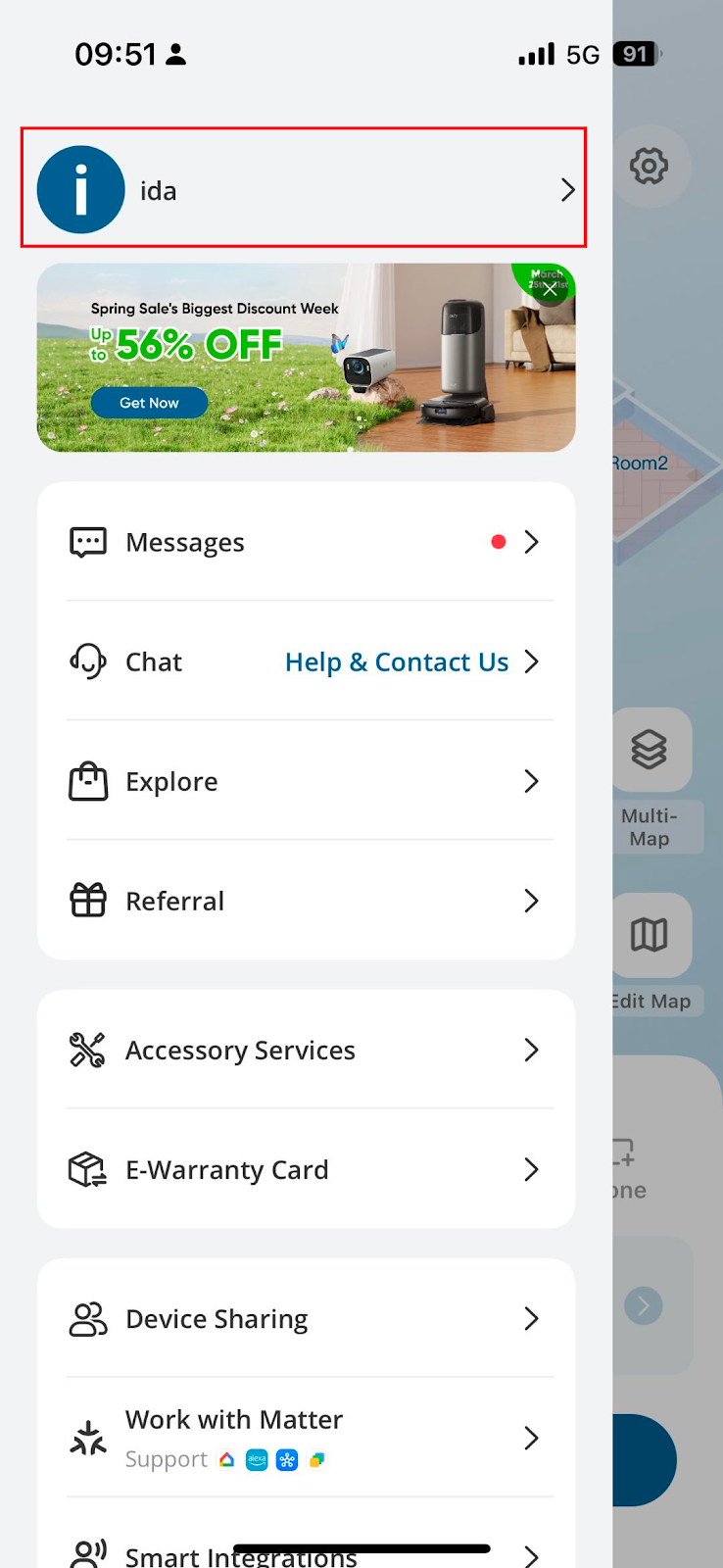Open Accessory Services

point(306,1050)
